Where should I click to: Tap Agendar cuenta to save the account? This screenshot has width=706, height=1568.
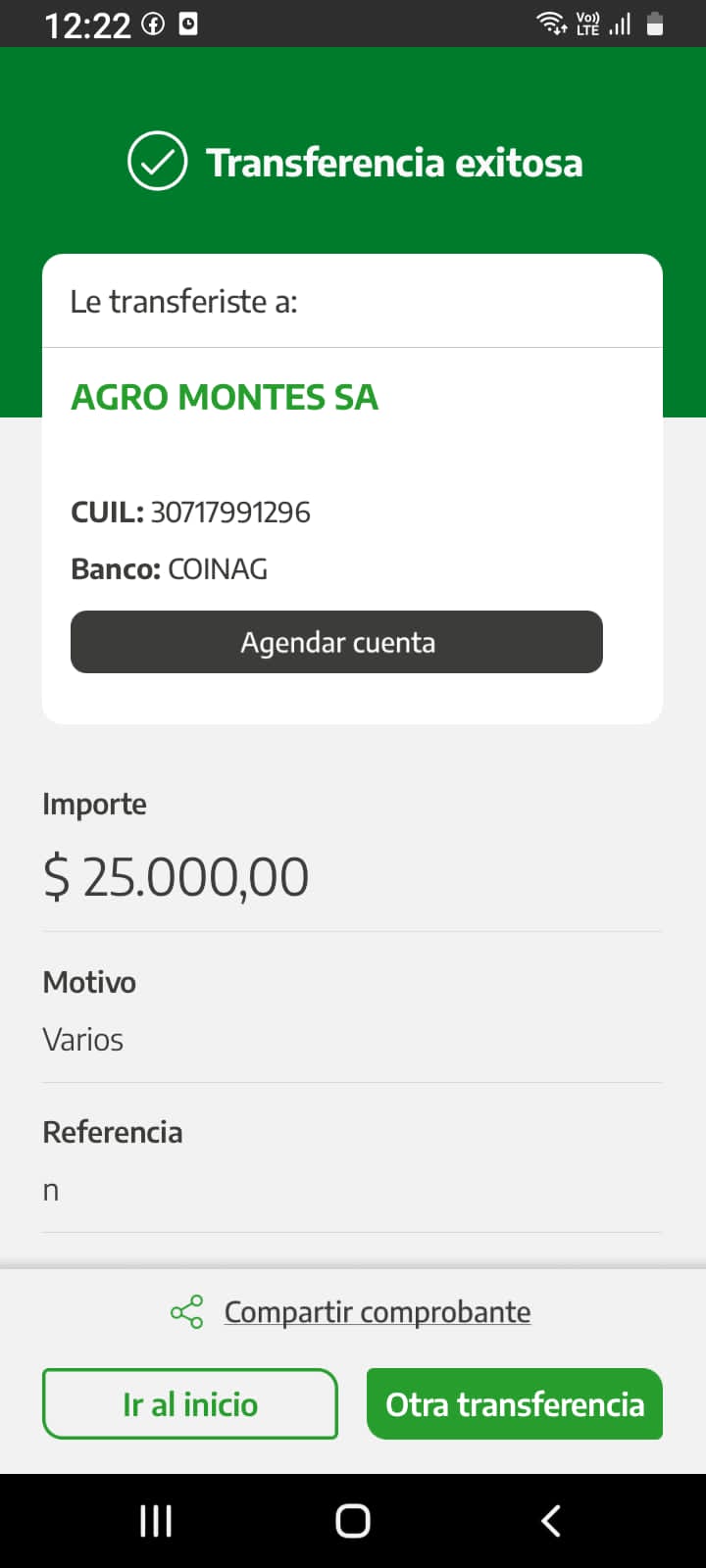(x=336, y=642)
